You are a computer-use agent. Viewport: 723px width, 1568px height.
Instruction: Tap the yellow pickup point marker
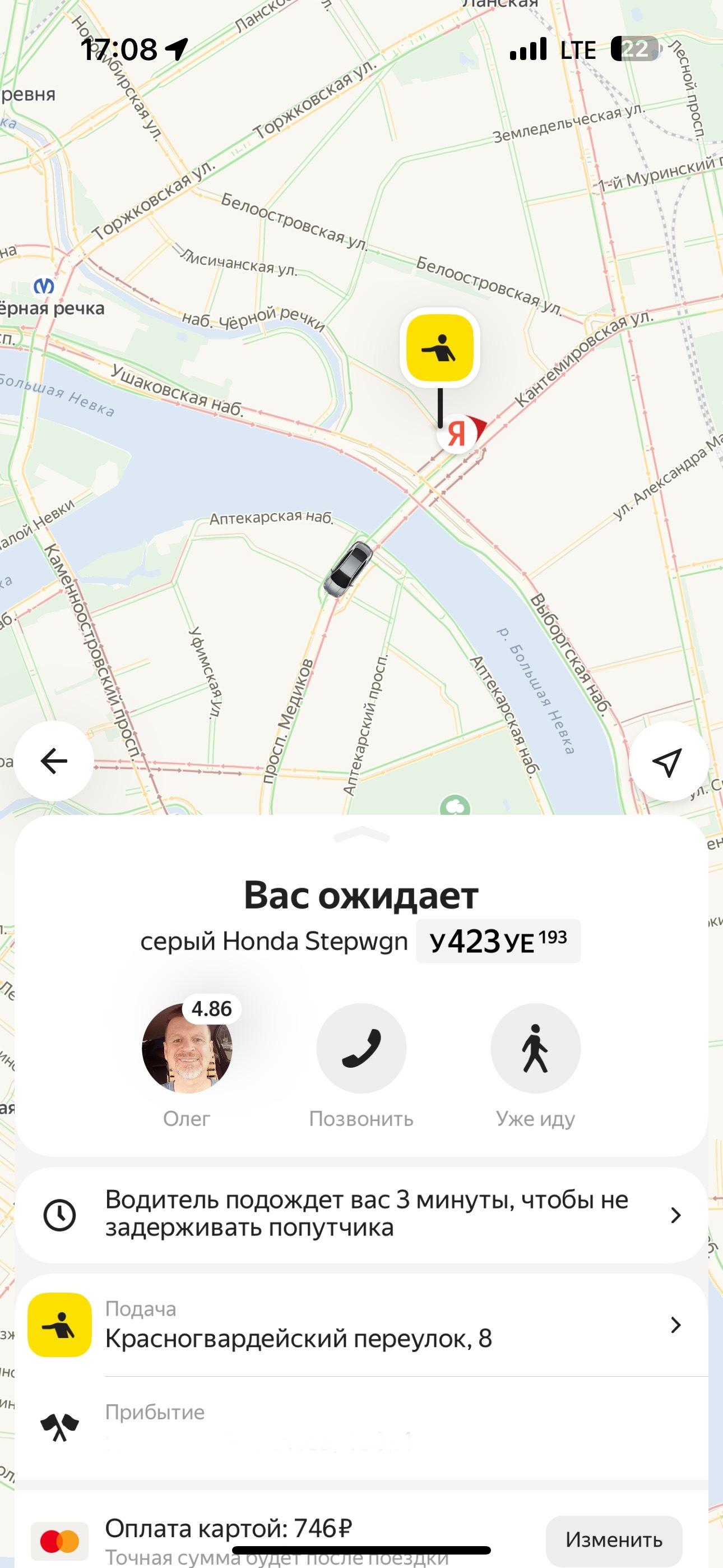click(439, 348)
